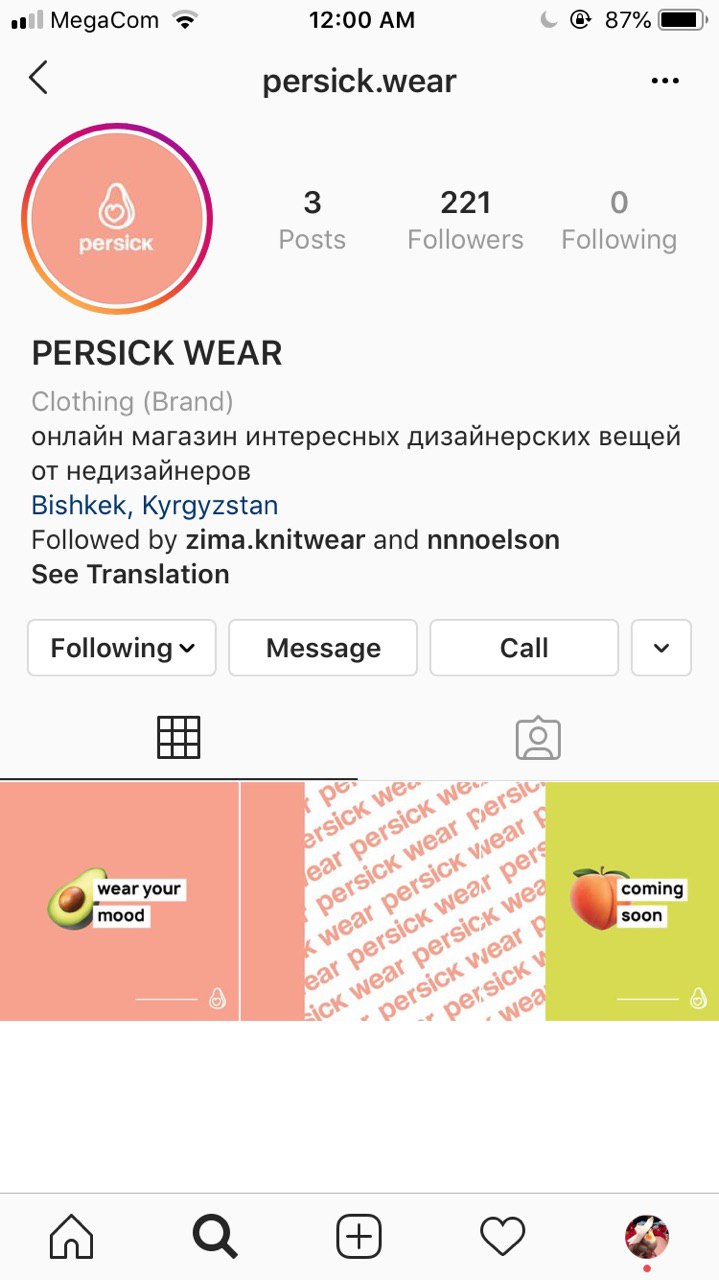Tap See Translation for the bio
The width and height of the screenshot is (719, 1280).
click(x=130, y=574)
